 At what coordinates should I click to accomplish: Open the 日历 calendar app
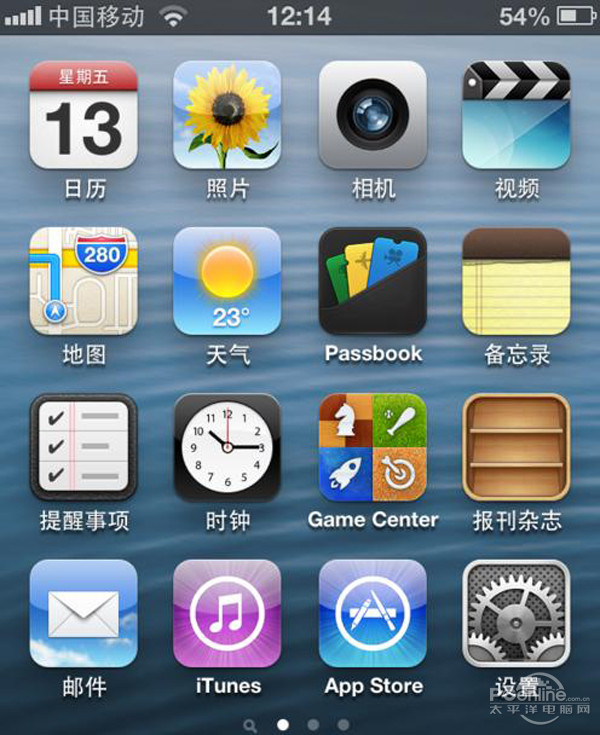click(83, 115)
